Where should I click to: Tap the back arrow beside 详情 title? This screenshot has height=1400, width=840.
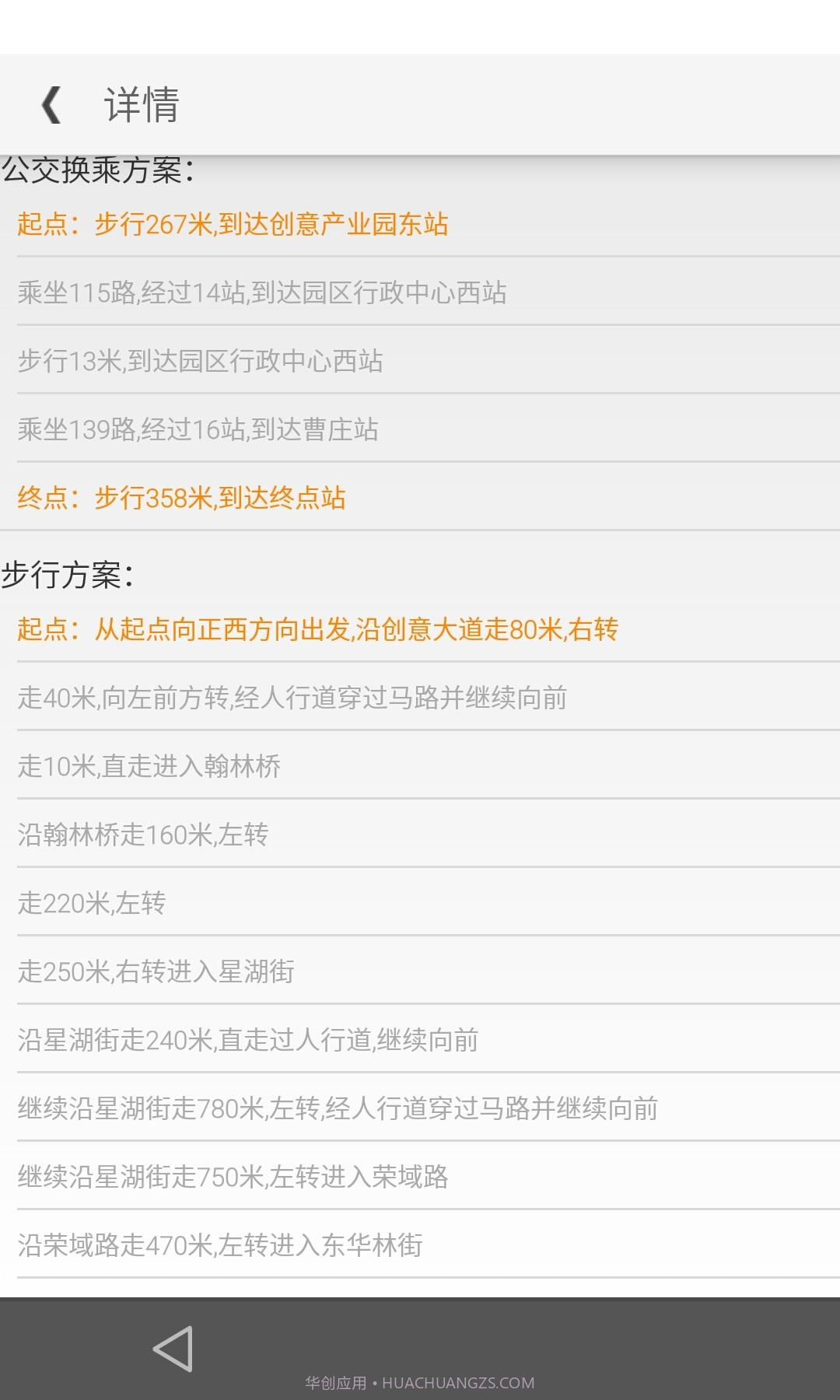click(x=51, y=105)
